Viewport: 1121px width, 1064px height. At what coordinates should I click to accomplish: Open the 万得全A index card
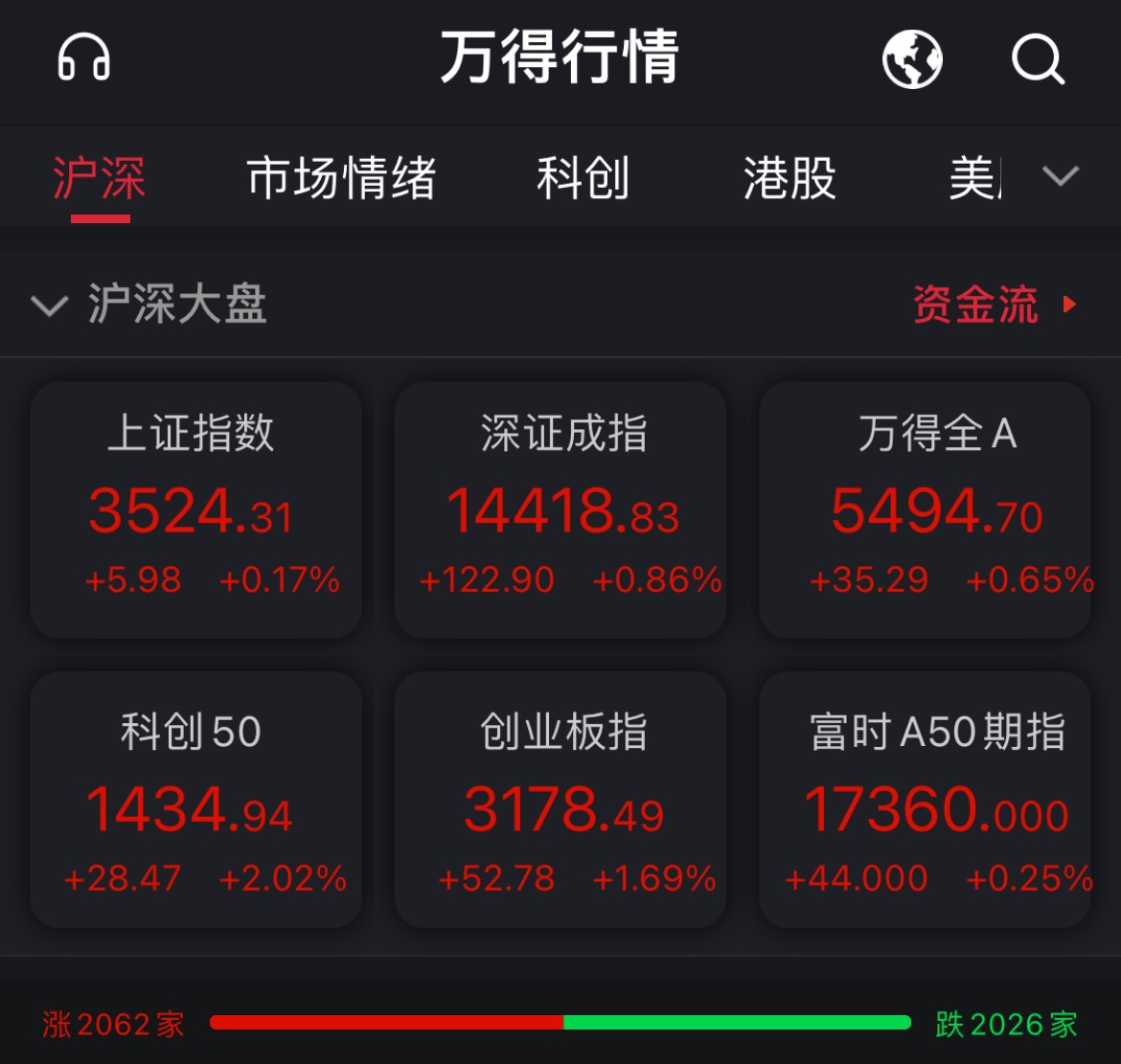(x=926, y=509)
